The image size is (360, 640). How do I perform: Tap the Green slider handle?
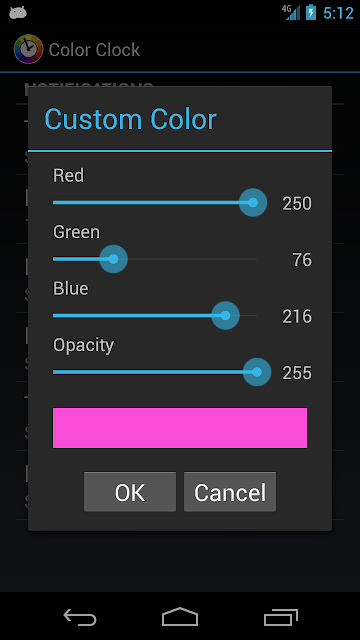tap(113, 259)
